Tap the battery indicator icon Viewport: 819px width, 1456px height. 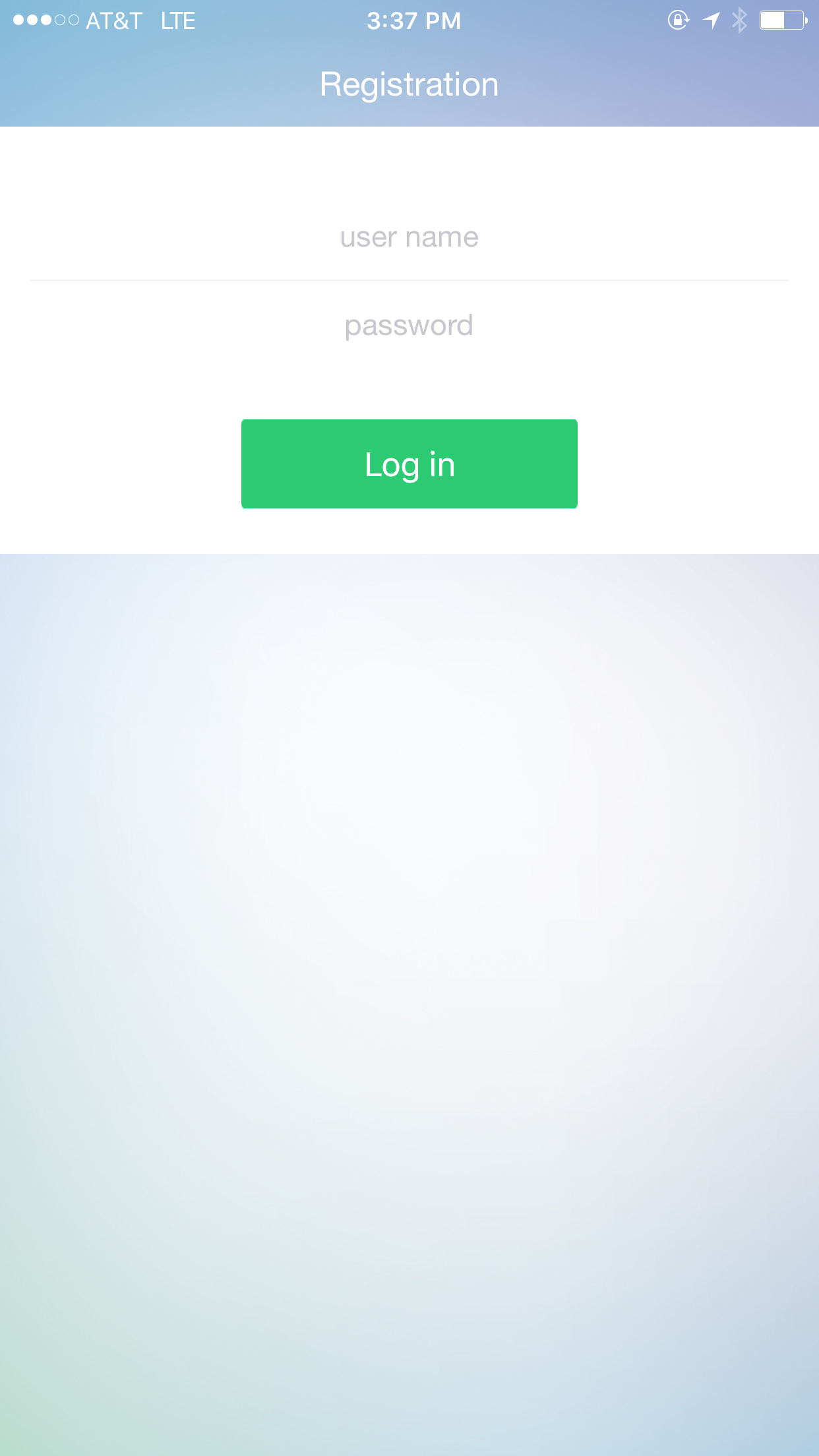click(781, 20)
